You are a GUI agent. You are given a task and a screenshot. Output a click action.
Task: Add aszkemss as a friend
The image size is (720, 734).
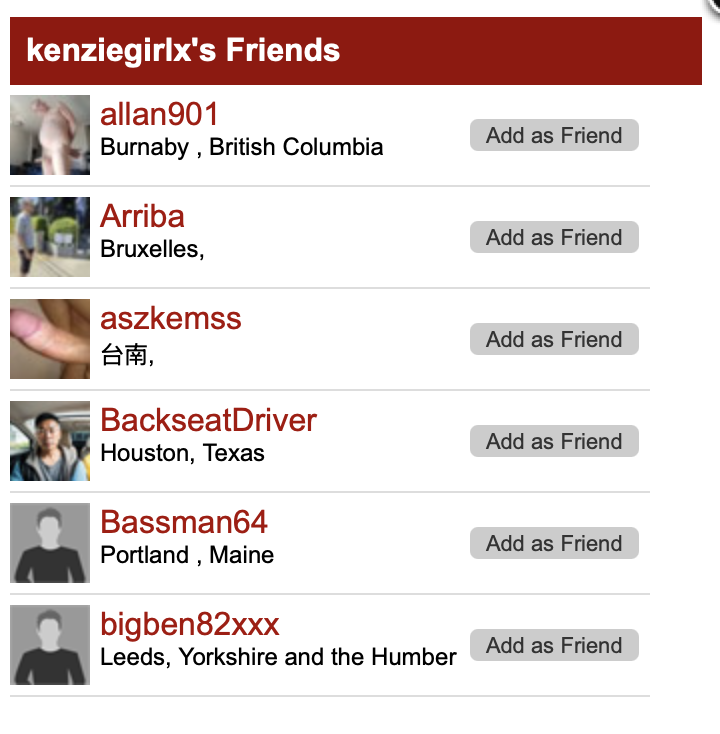[x=554, y=340]
